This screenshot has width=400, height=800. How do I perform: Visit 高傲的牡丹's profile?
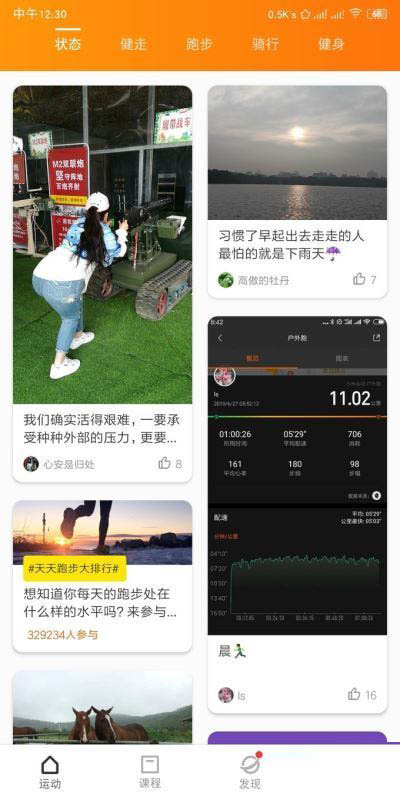click(x=254, y=280)
